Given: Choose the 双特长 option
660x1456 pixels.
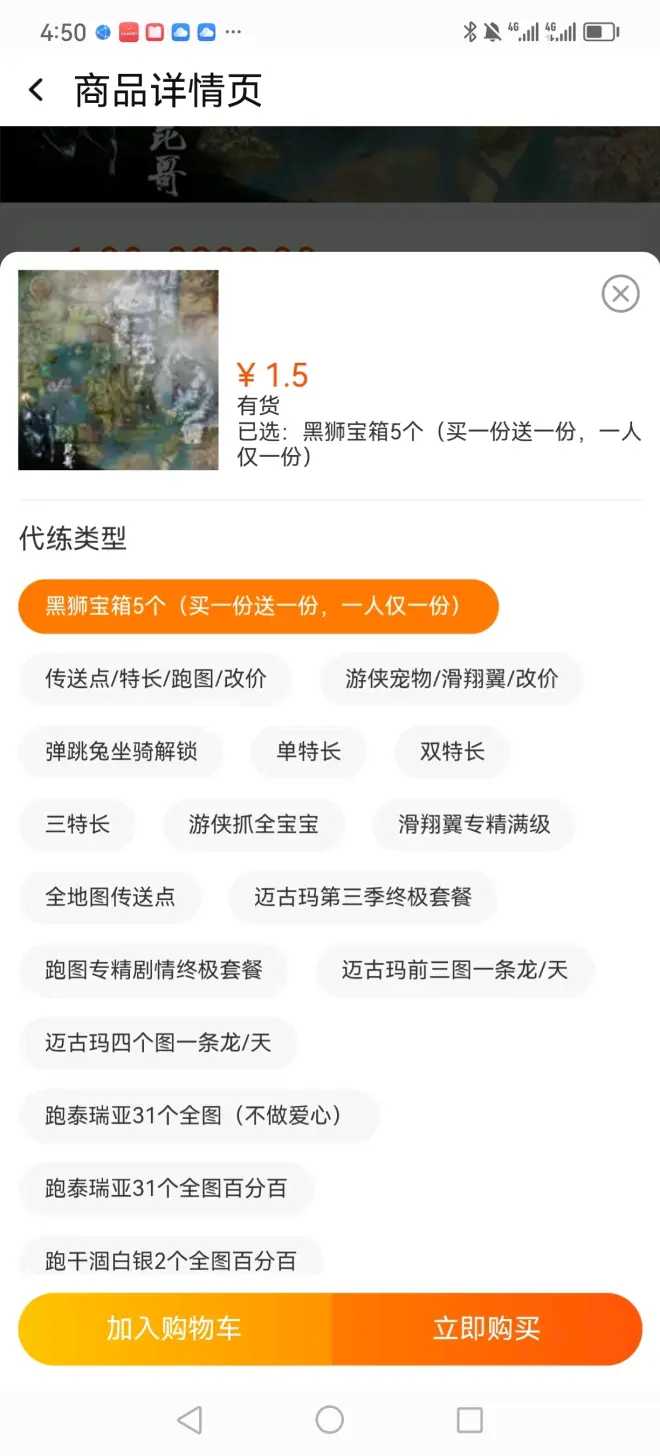Looking at the screenshot, I should tap(452, 752).
